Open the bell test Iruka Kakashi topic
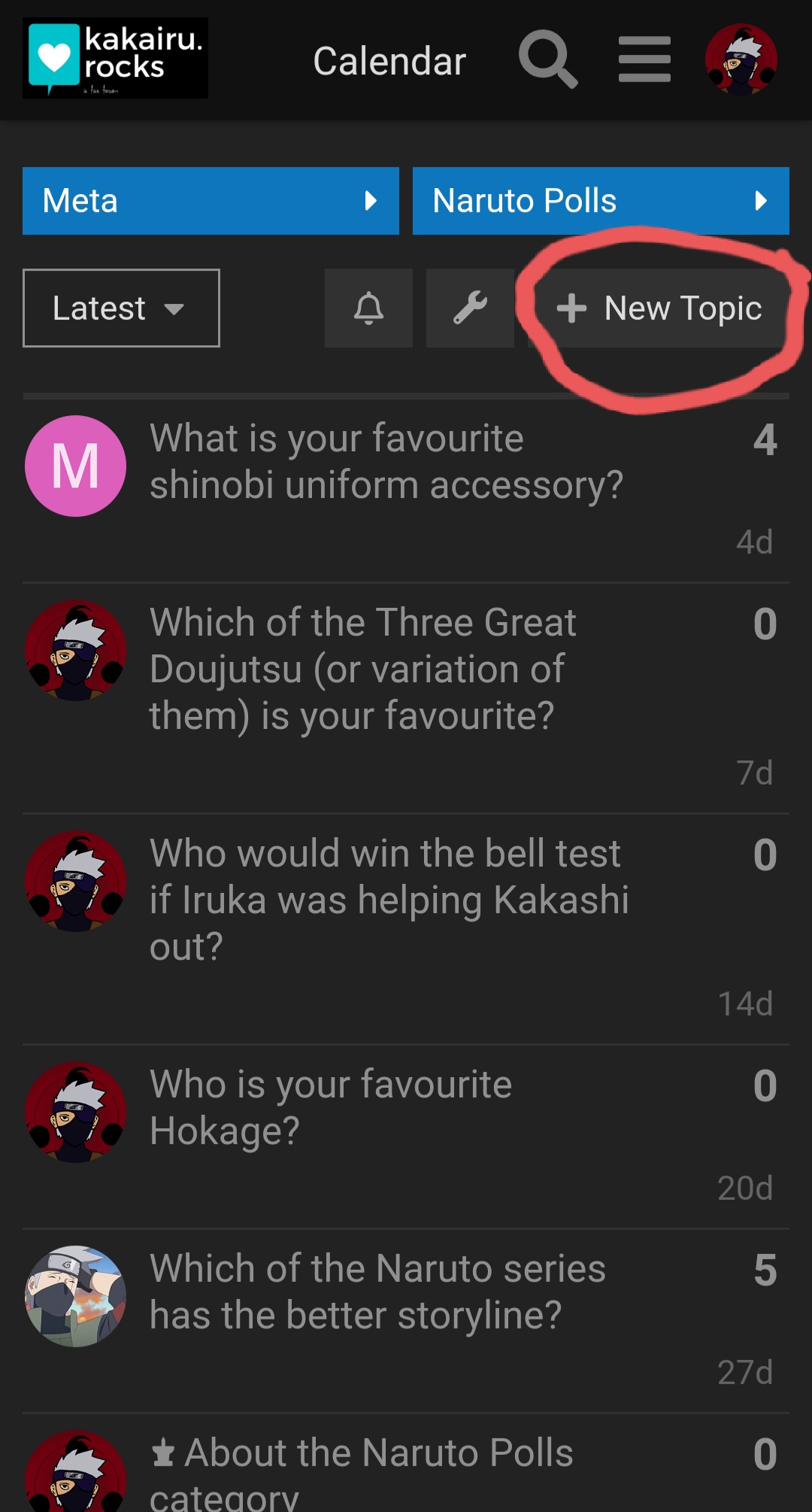 tap(389, 900)
